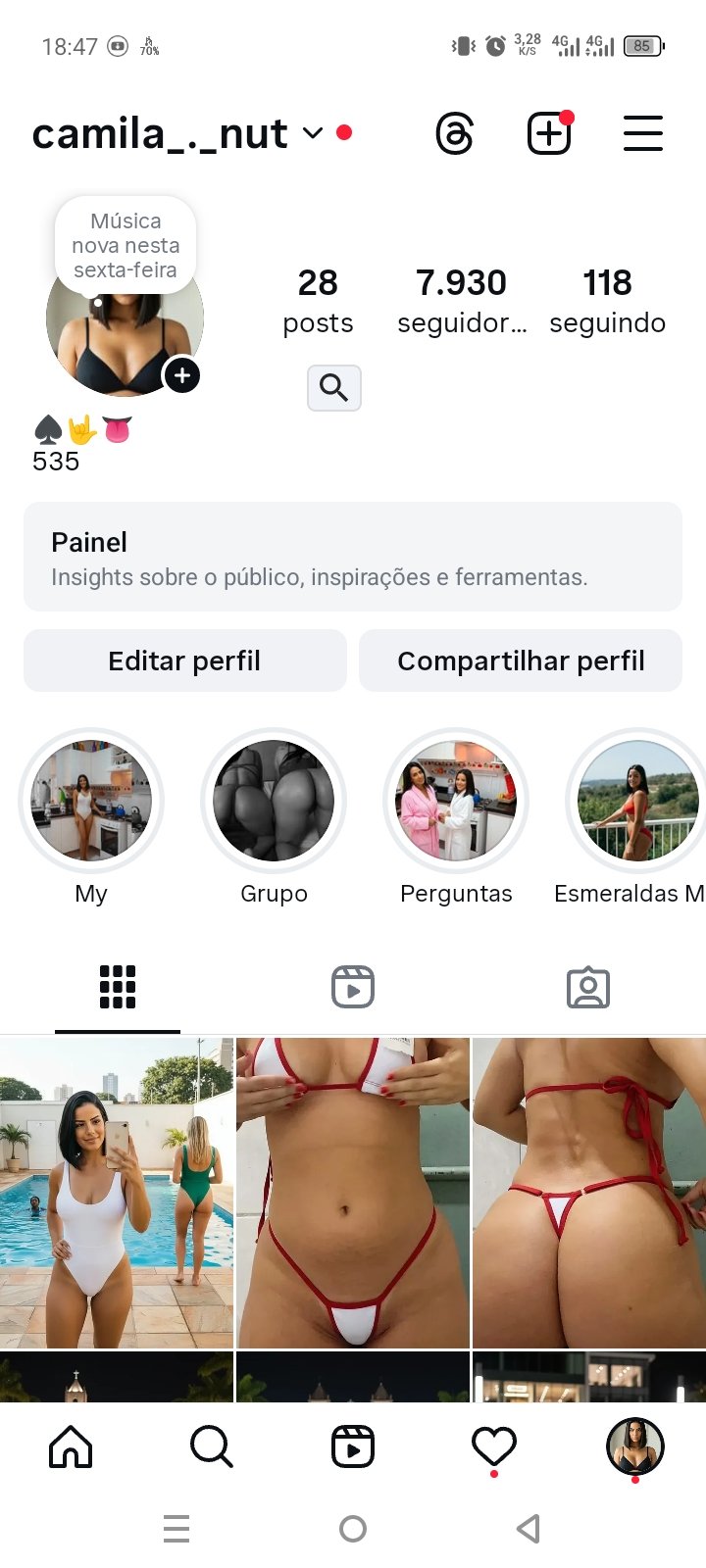The image size is (706, 1568).
Task: View the 7.930 seguidores list
Action: pyautogui.click(x=461, y=300)
